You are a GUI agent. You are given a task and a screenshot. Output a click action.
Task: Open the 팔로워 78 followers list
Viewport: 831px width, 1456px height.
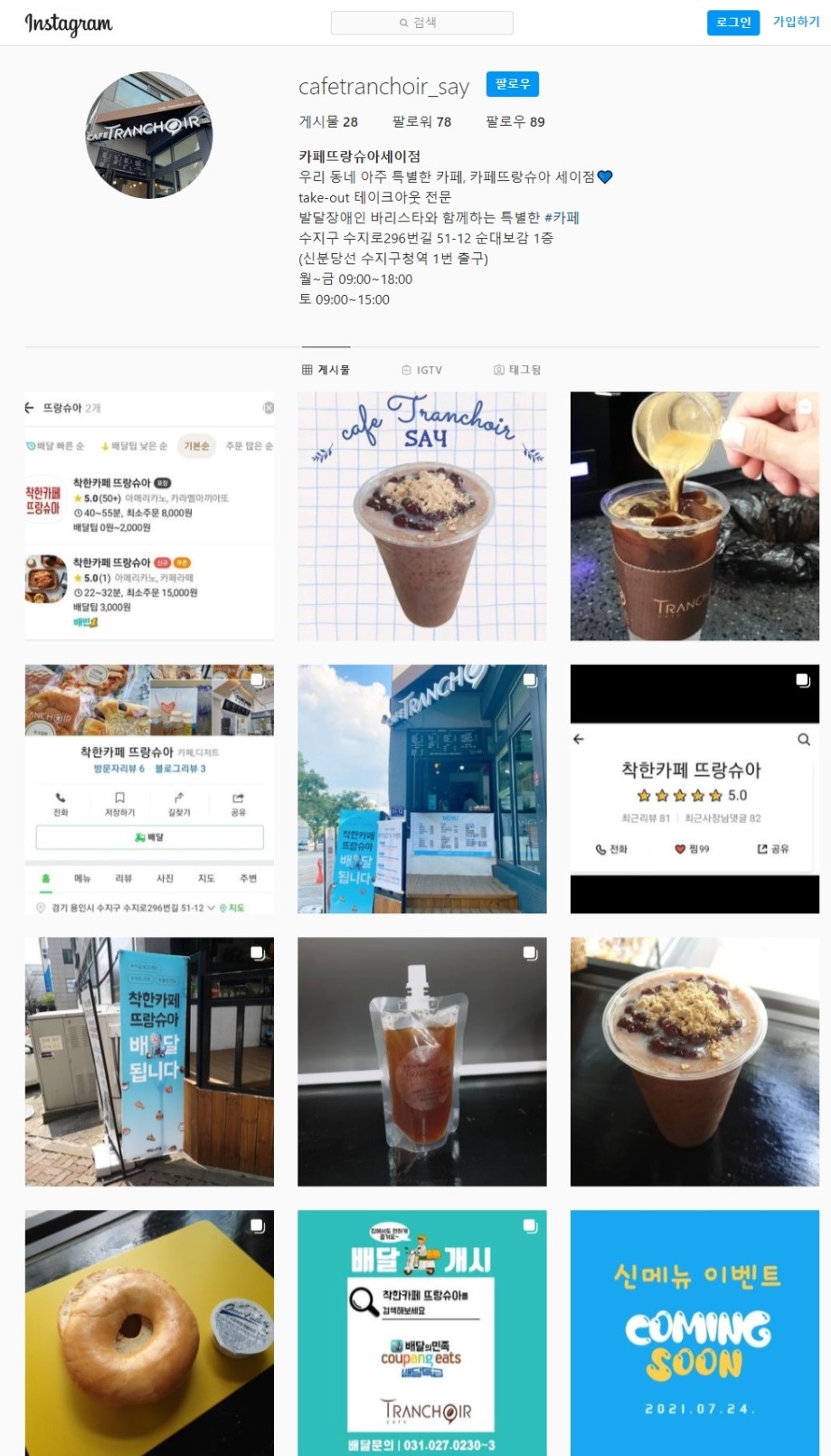[421, 122]
